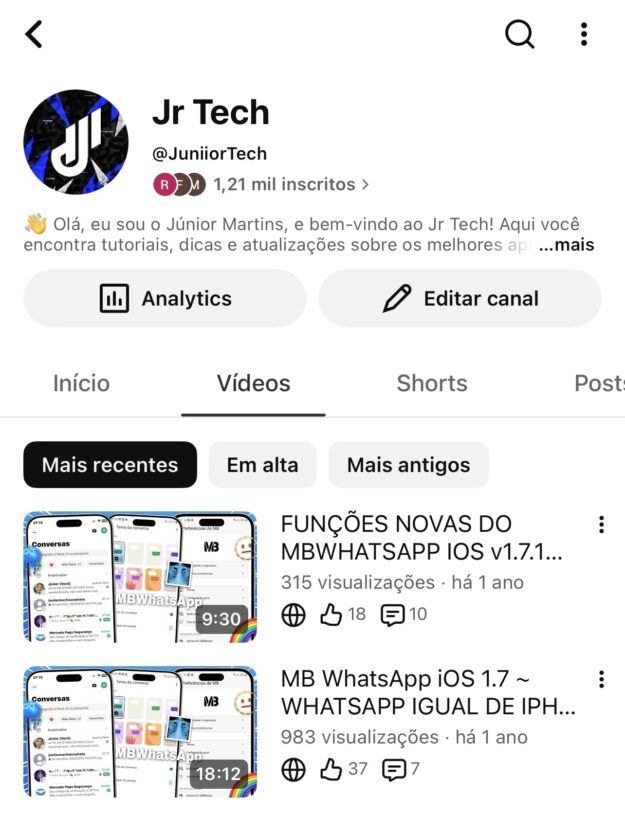
Task: Go back using the top-left arrow
Action: coord(34,34)
